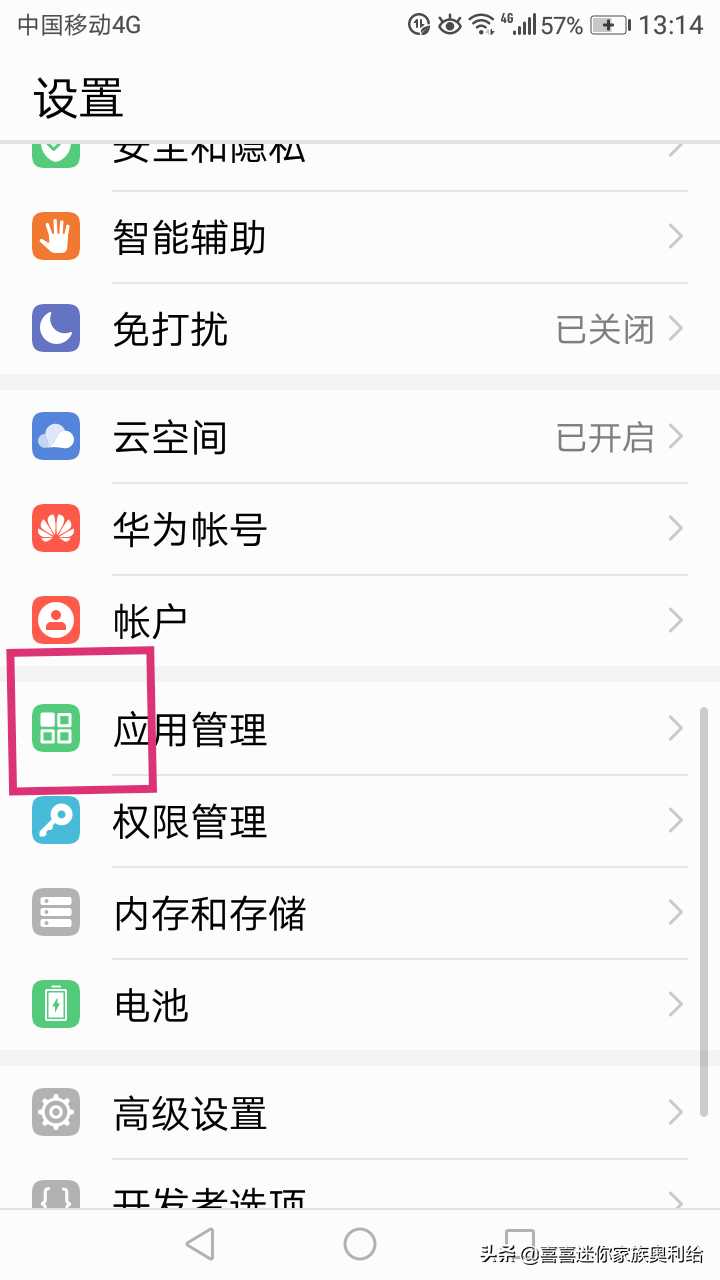Image resolution: width=720 pixels, height=1280 pixels.
Task: Open 华为帐号 row
Action: [360, 529]
